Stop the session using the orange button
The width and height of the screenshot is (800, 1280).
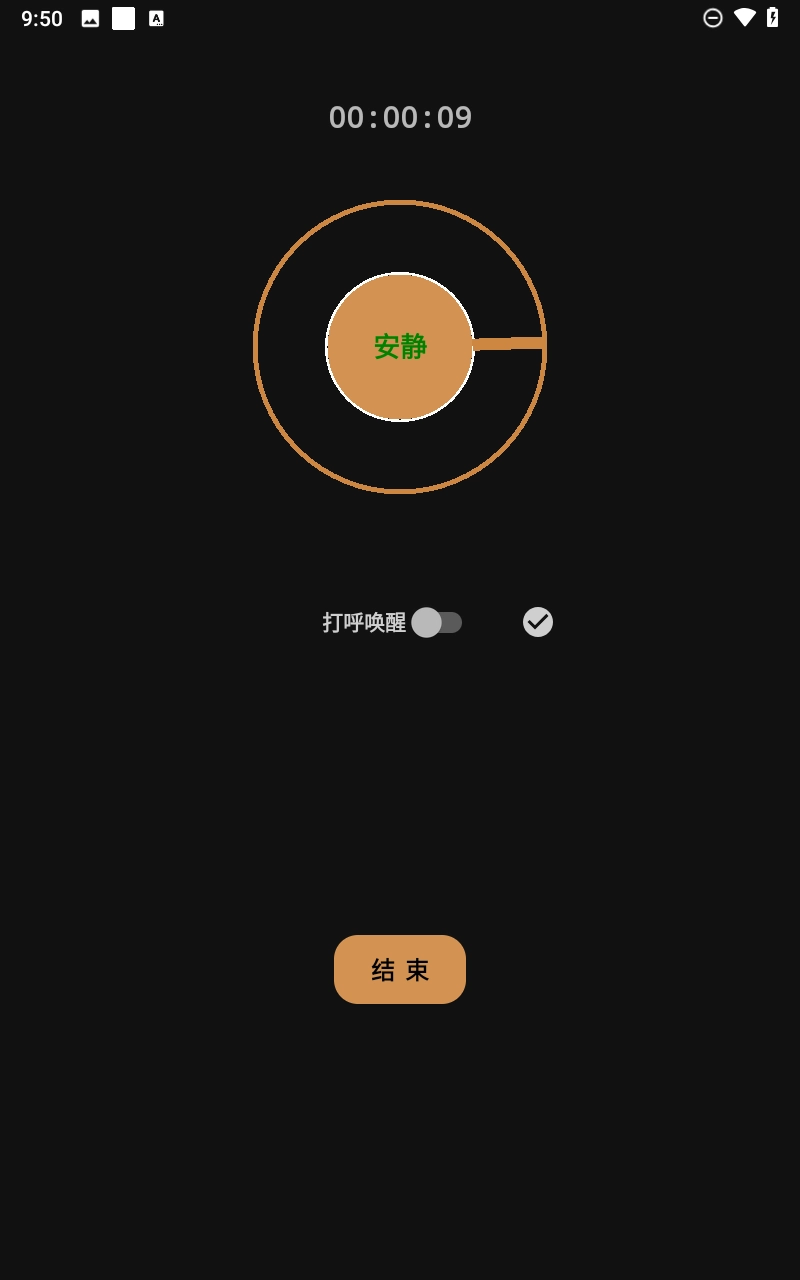pyautogui.click(x=400, y=969)
